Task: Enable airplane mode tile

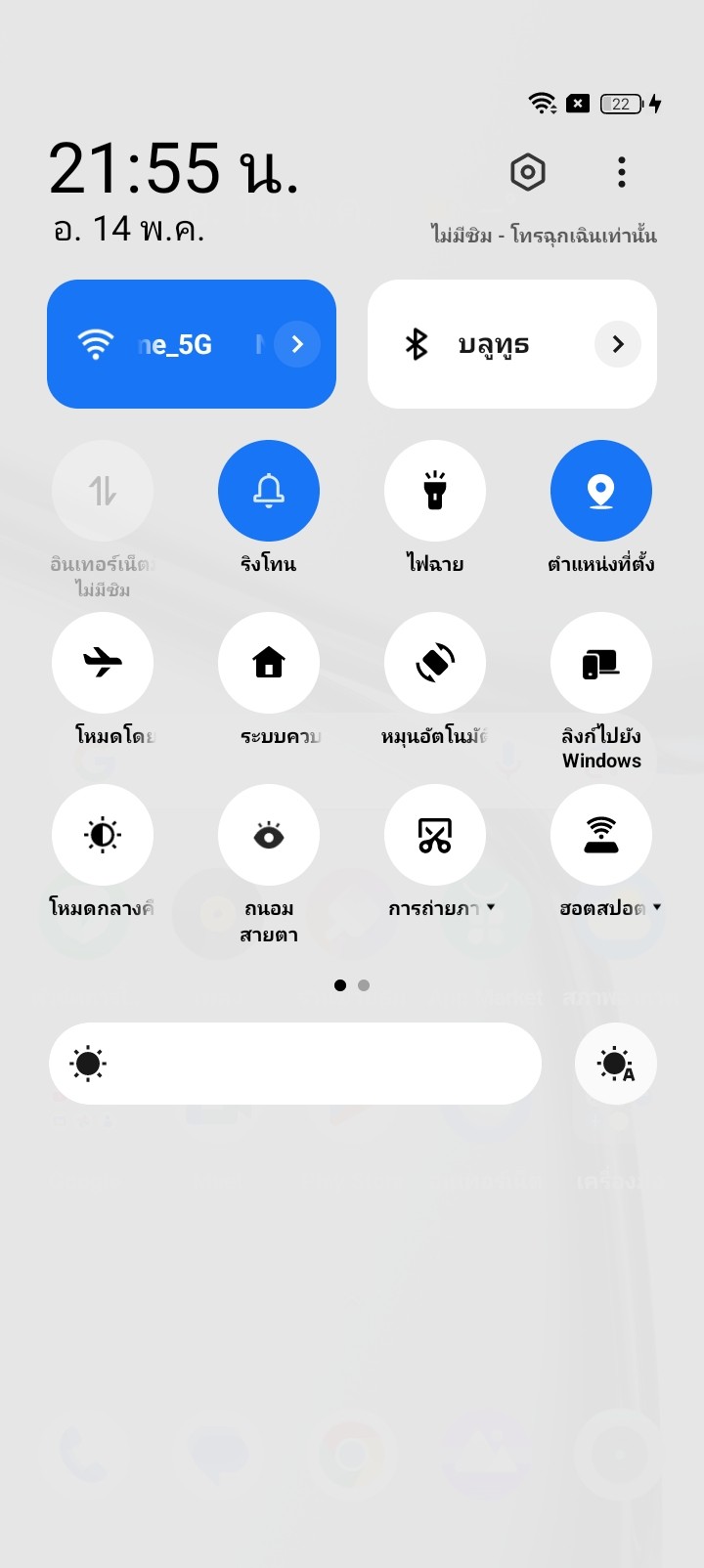Action: point(103,663)
